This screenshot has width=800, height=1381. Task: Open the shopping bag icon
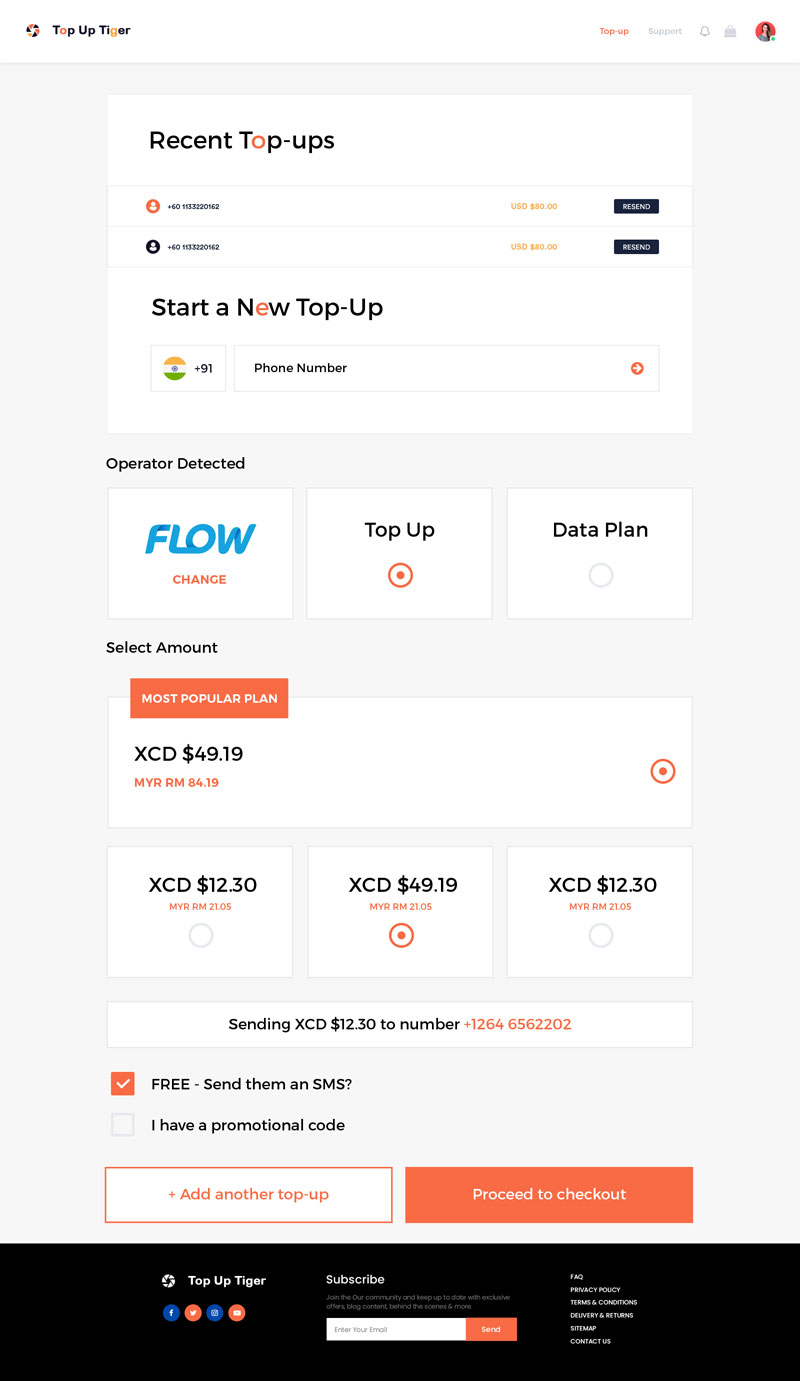730,32
